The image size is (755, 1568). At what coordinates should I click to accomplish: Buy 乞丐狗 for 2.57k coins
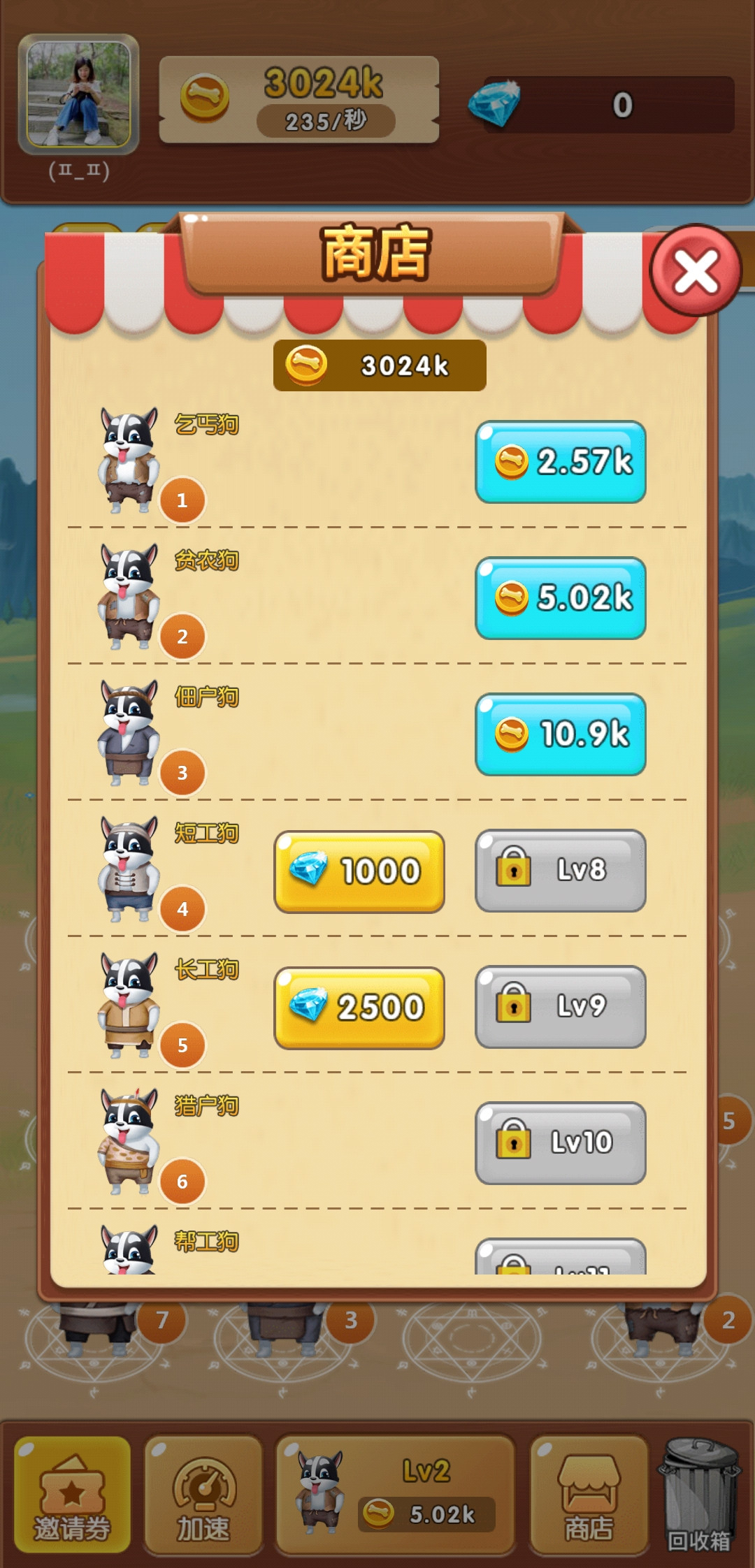click(560, 462)
